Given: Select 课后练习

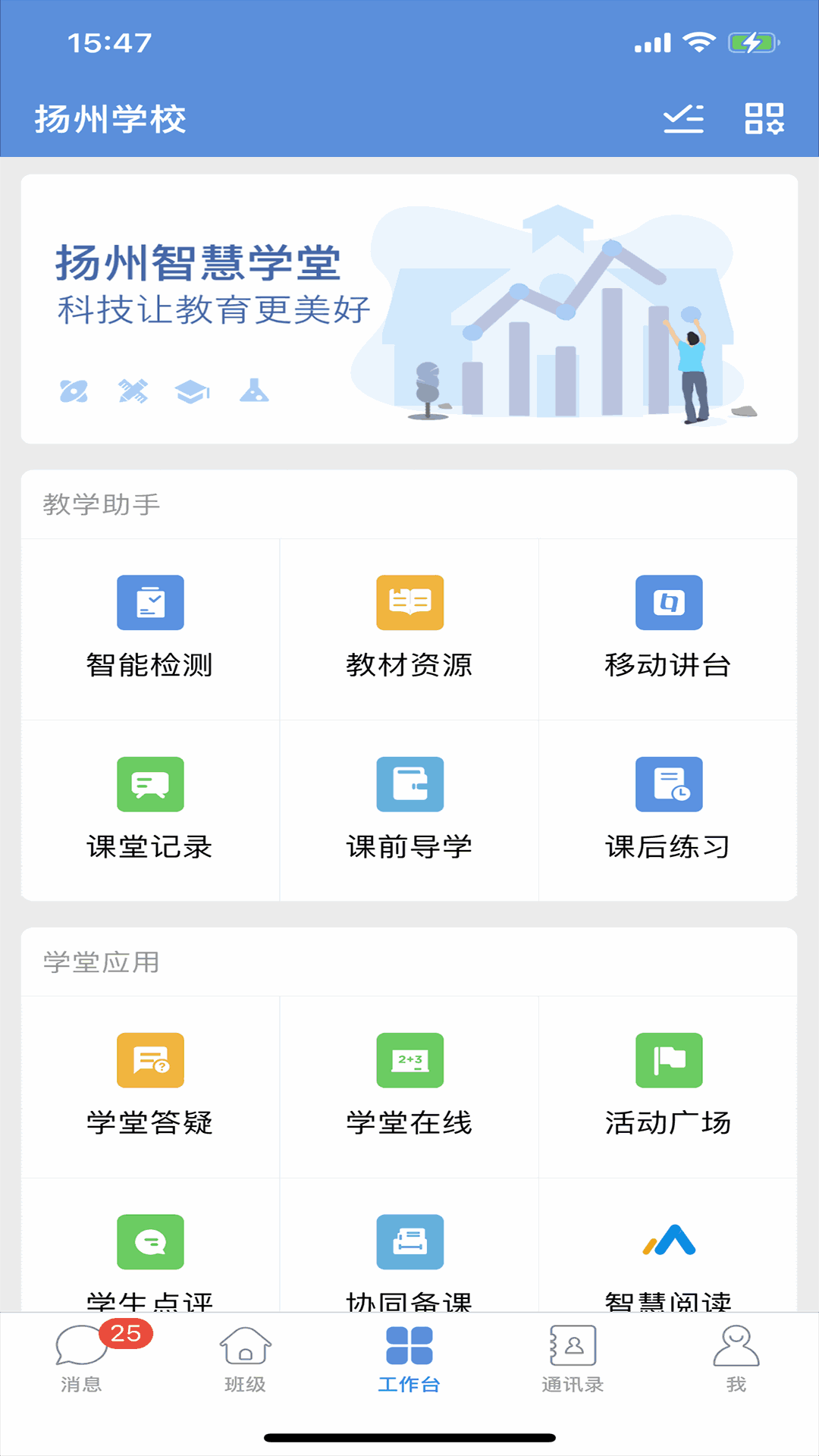Looking at the screenshot, I should 668,809.
